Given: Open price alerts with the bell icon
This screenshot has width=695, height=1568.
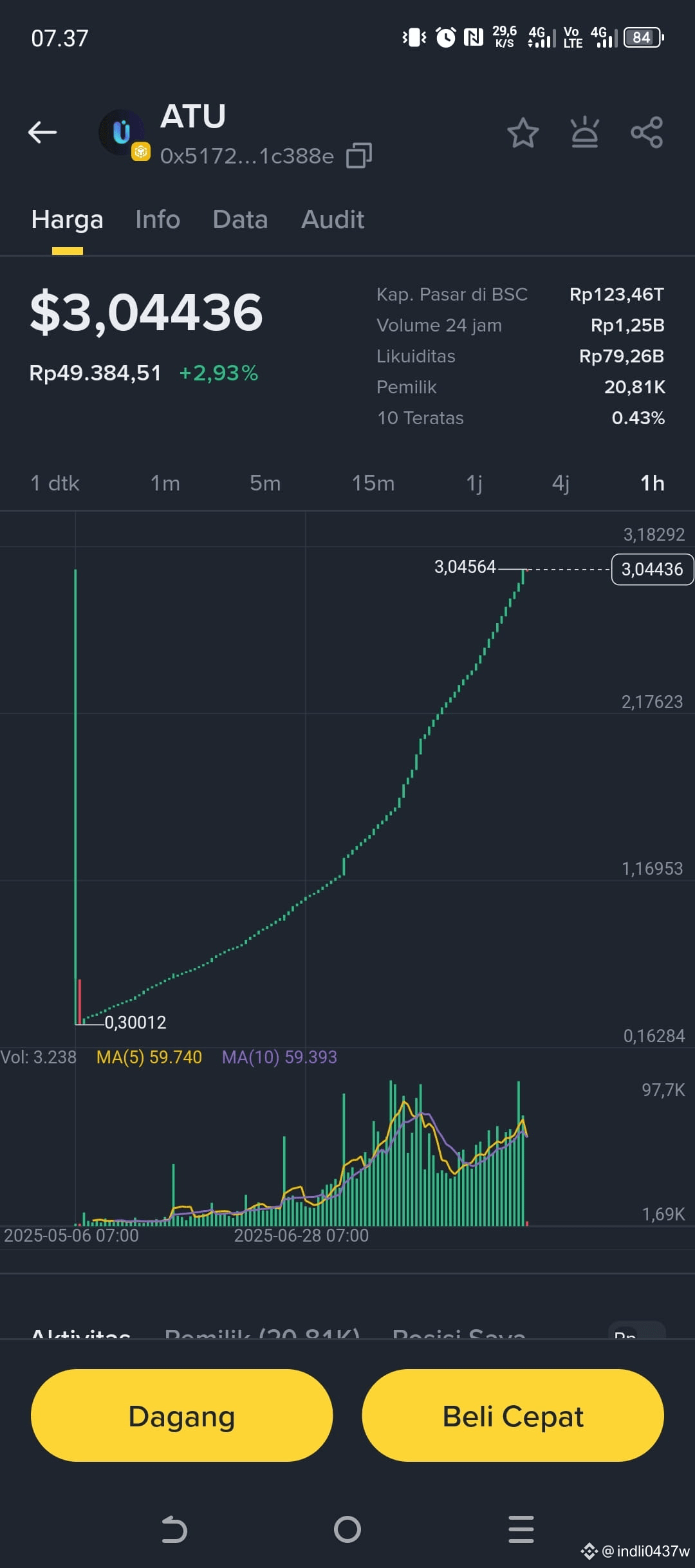Looking at the screenshot, I should click(583, 133).
